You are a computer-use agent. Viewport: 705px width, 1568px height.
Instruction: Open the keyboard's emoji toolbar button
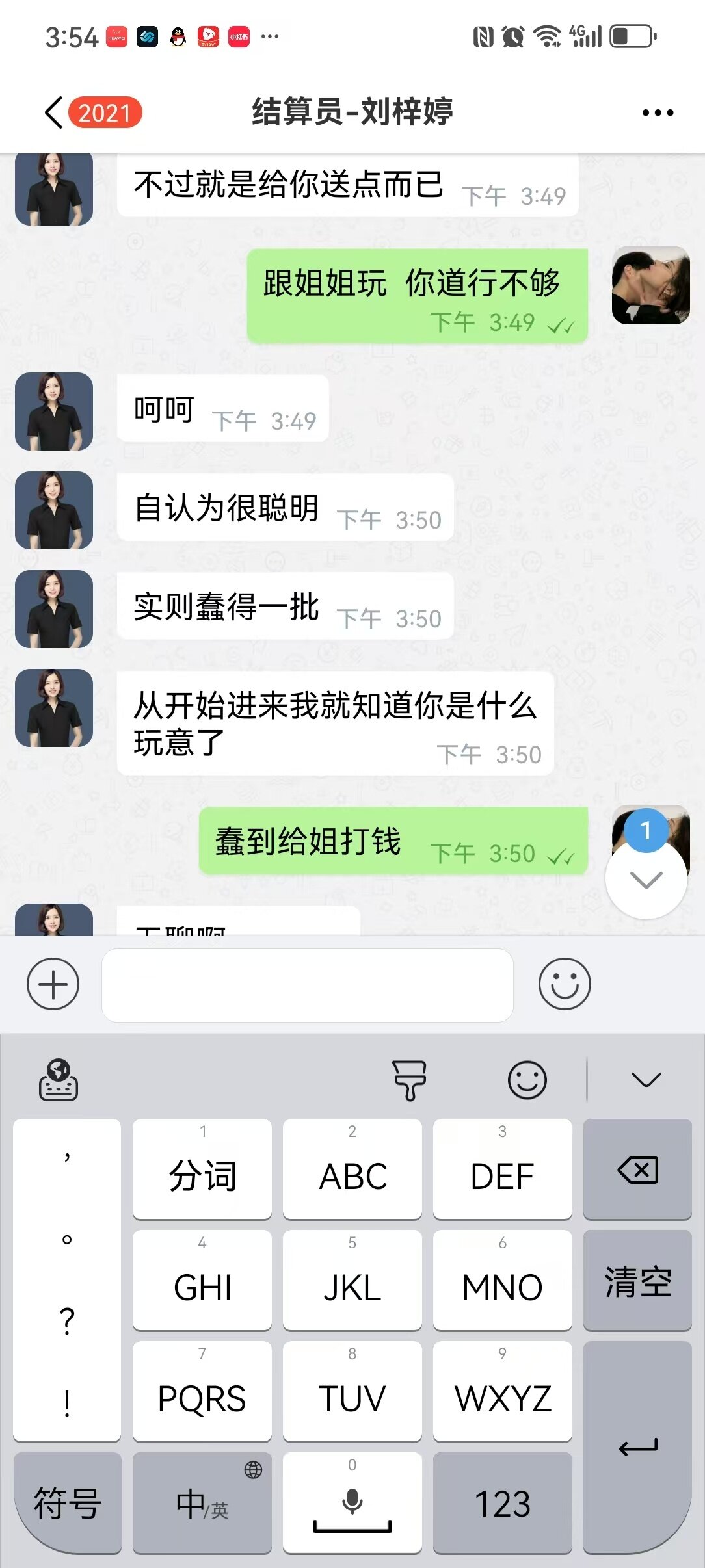(x=527, y=1080)
